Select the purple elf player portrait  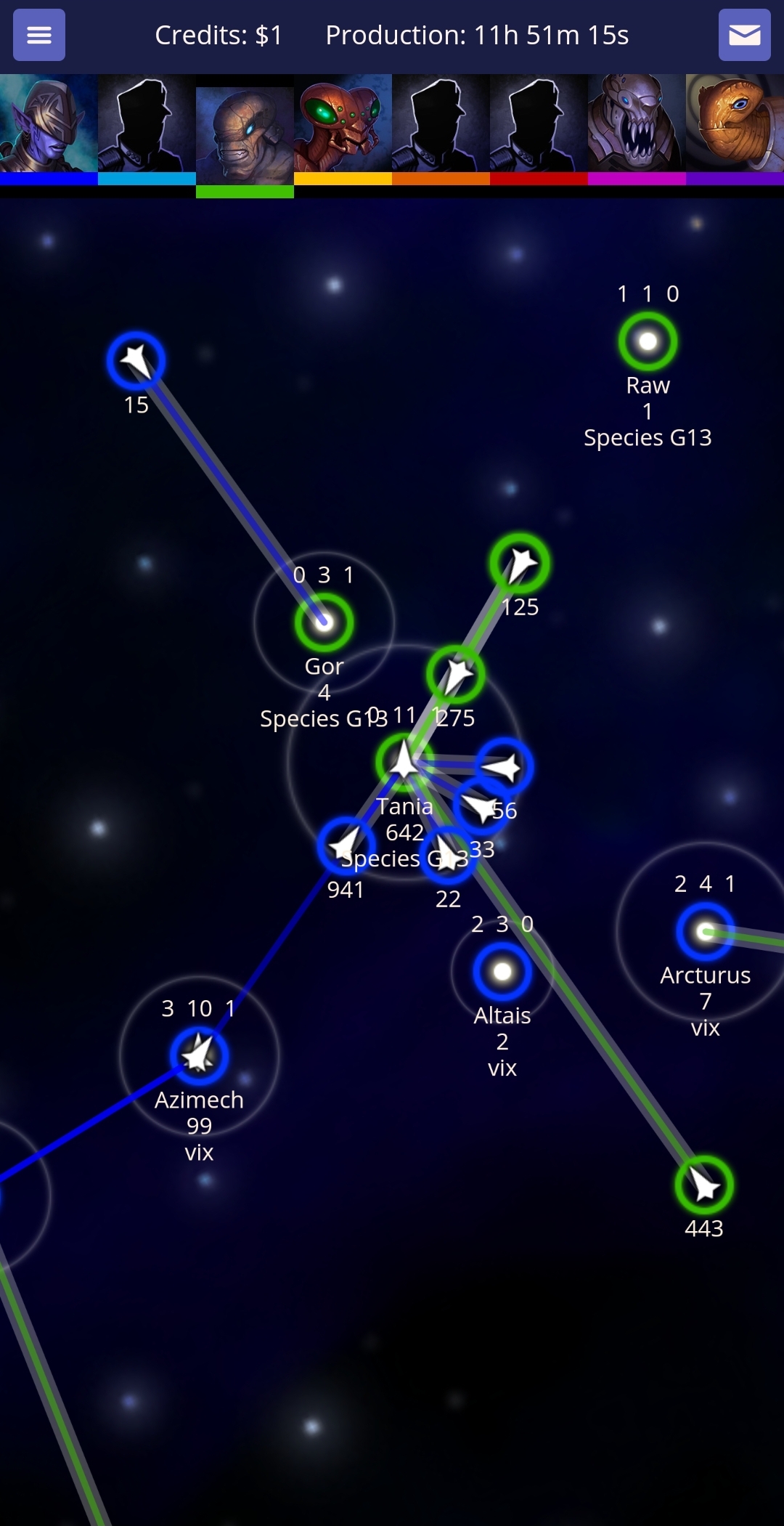point(49,123)
